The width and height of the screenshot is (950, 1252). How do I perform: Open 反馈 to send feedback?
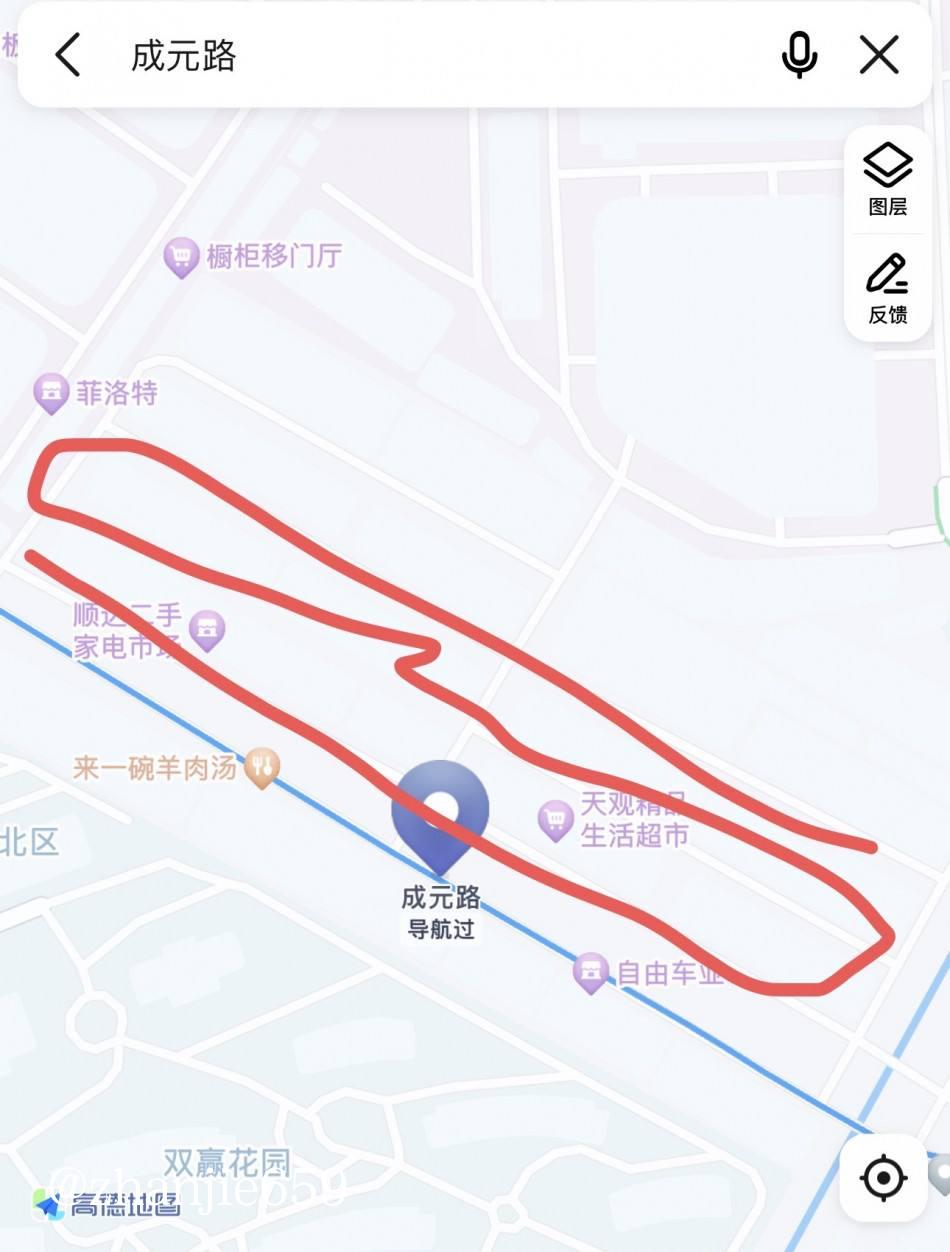[887, 288]
